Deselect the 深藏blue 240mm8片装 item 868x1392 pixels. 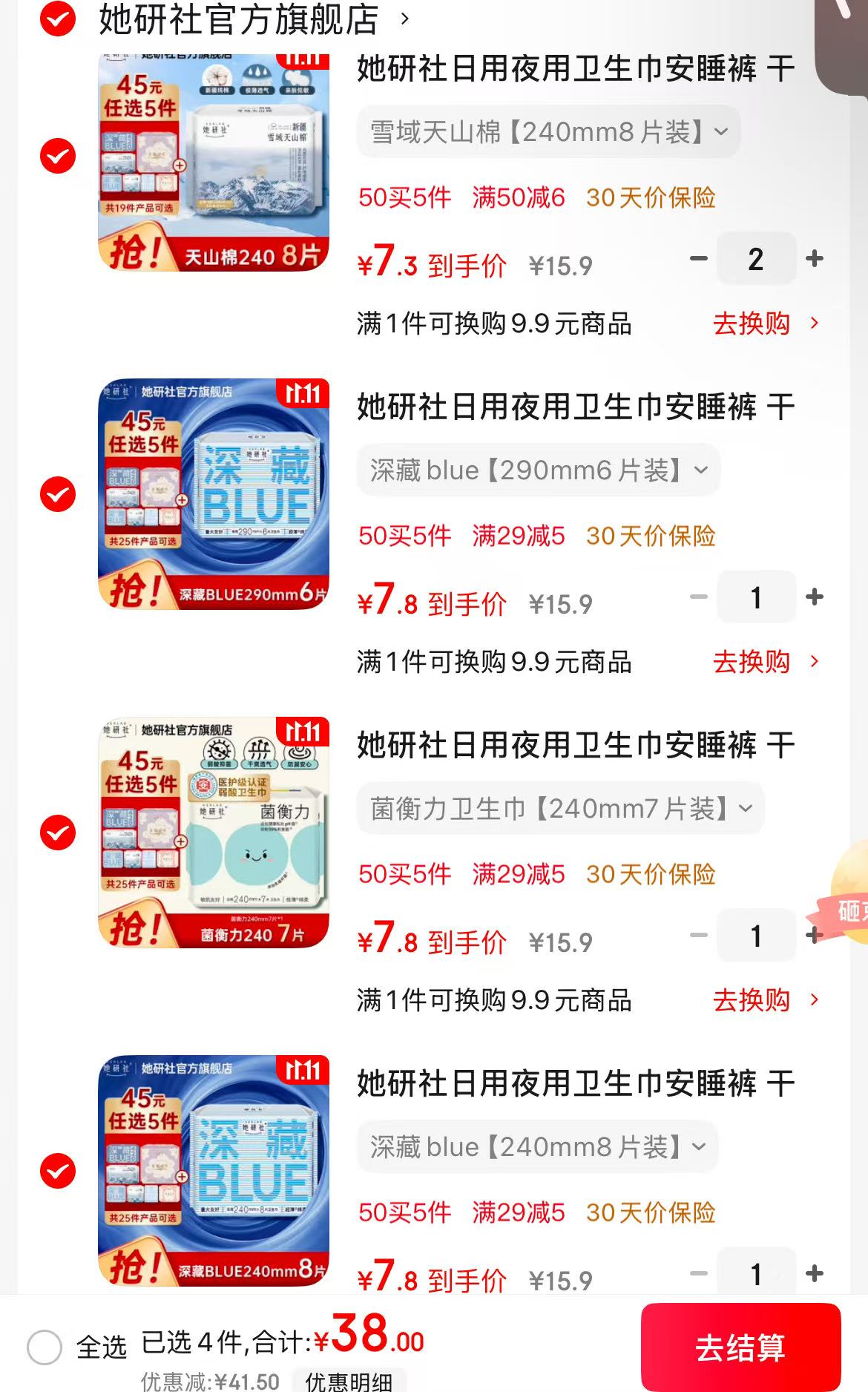pos(58,1171)
